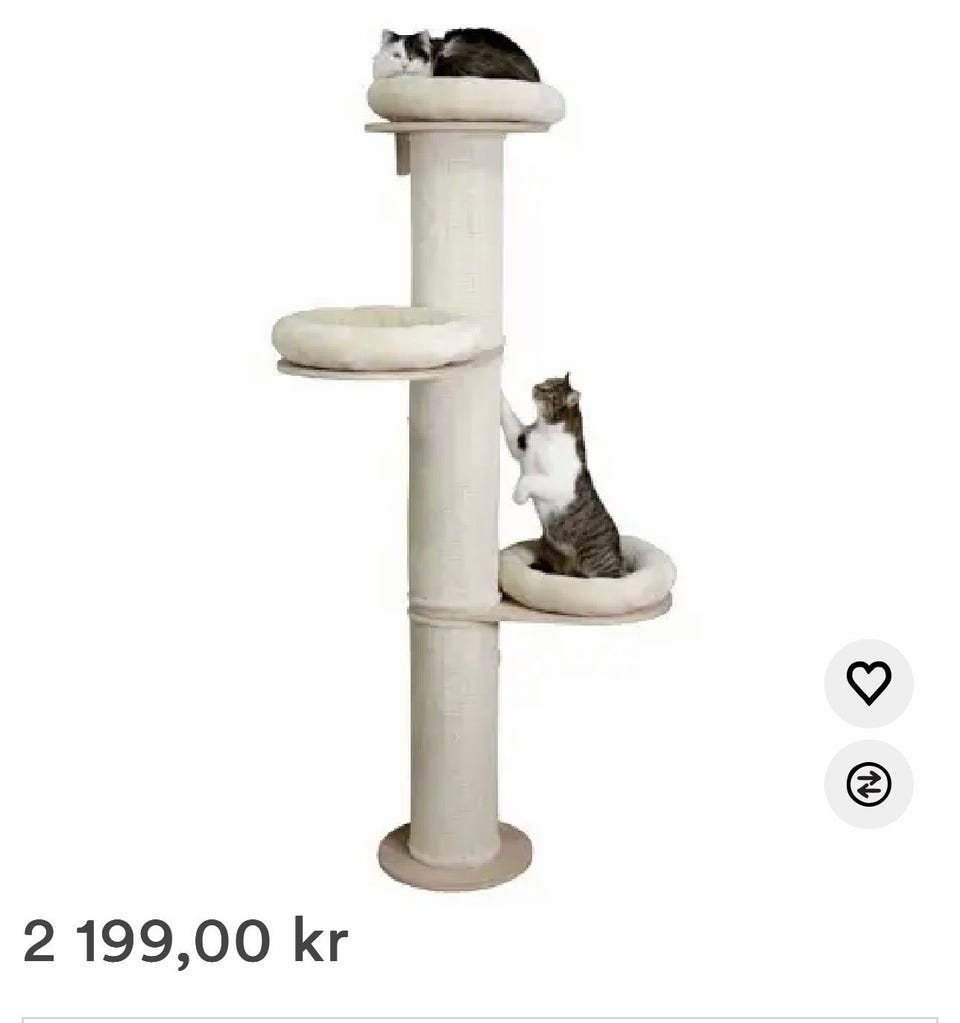The image size is (960, 1023).
Task: Tap the compare products icon
Action: [x=868, y=785]
